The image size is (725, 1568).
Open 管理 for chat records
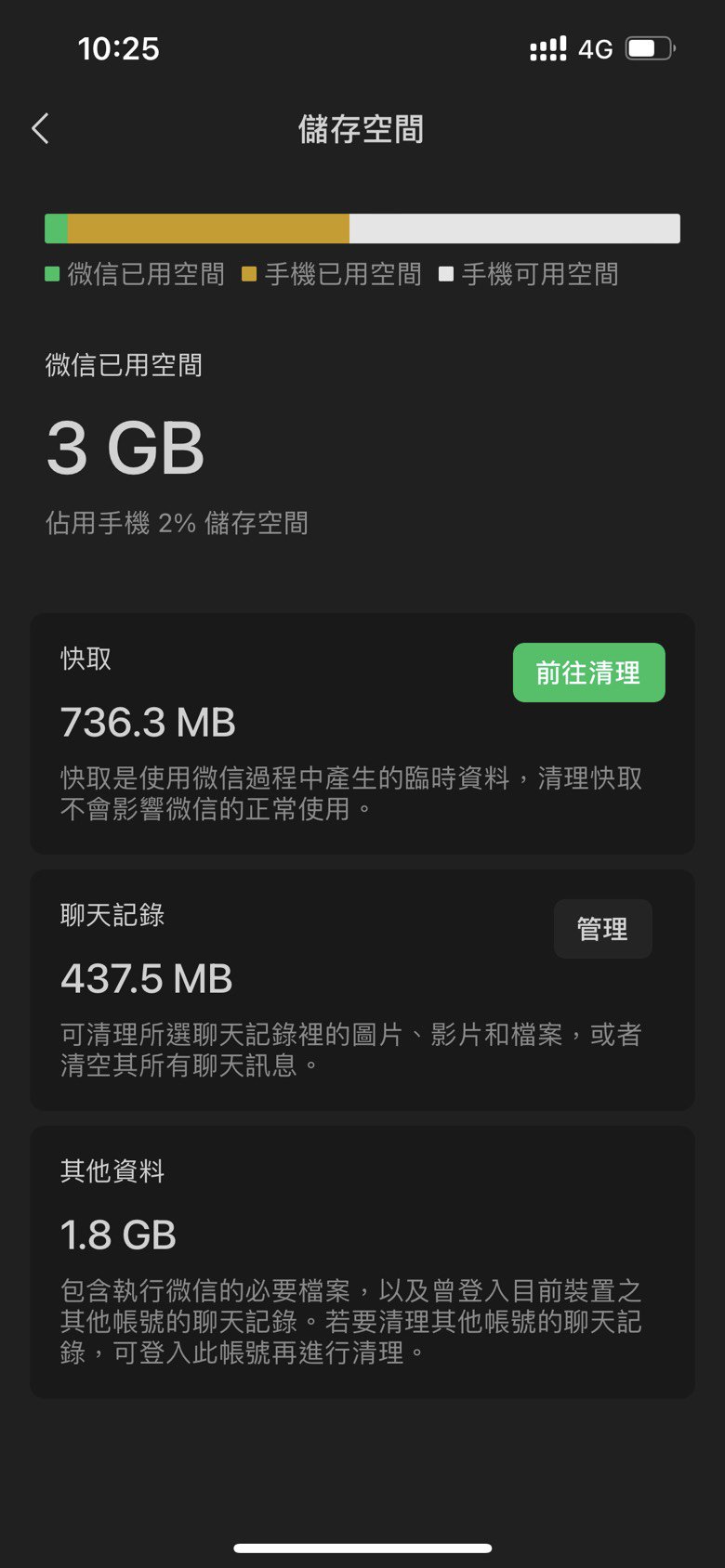pos(602,929)
